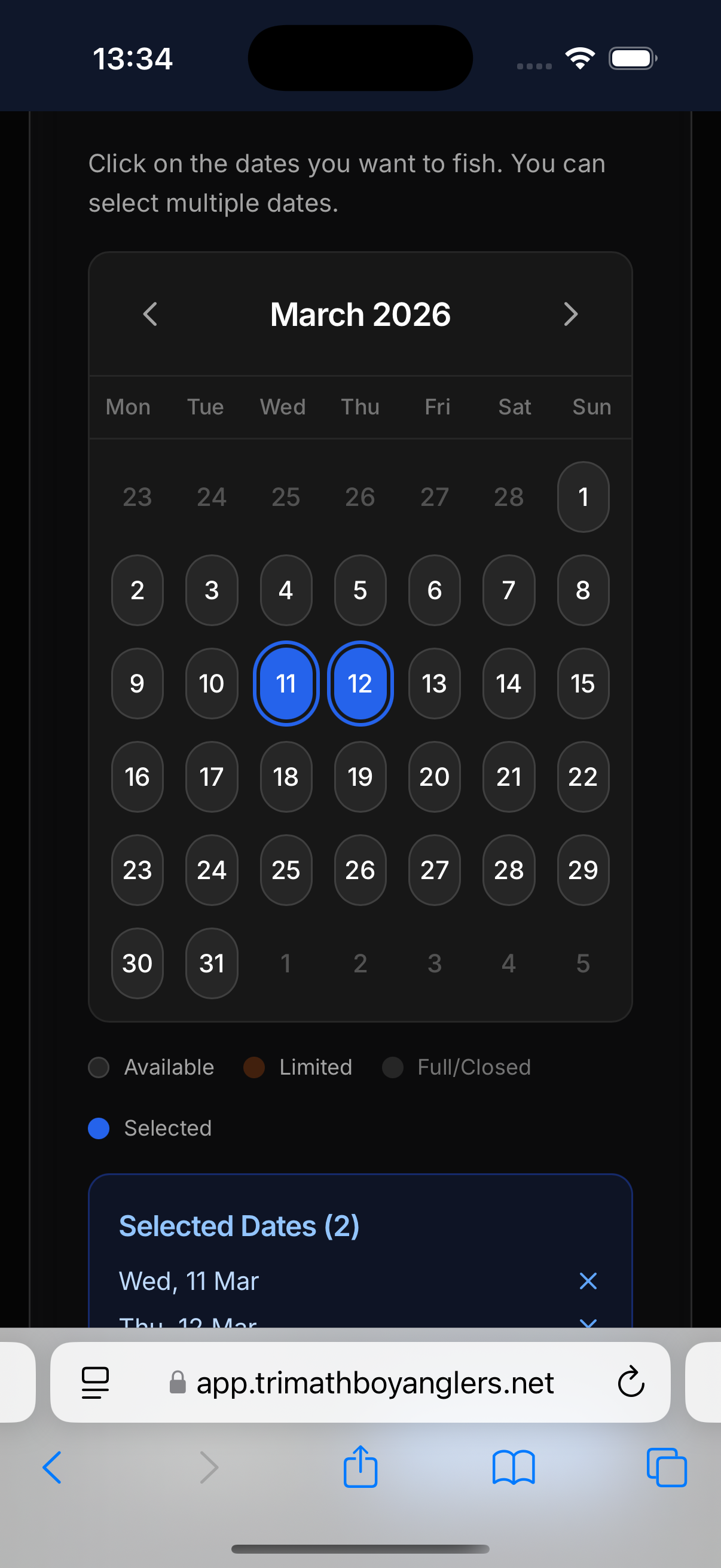
Task: Select March 31 on the calendar
Action: tap(211, 962)
